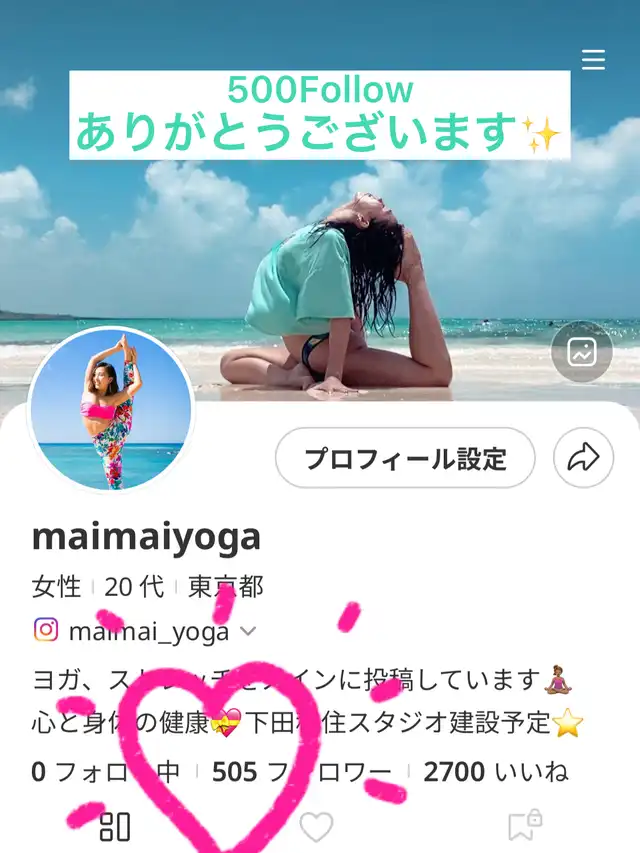This screenshot has height=853, width=640.
Task: Change the cover photo image
Action: click(x=582, y=352)
